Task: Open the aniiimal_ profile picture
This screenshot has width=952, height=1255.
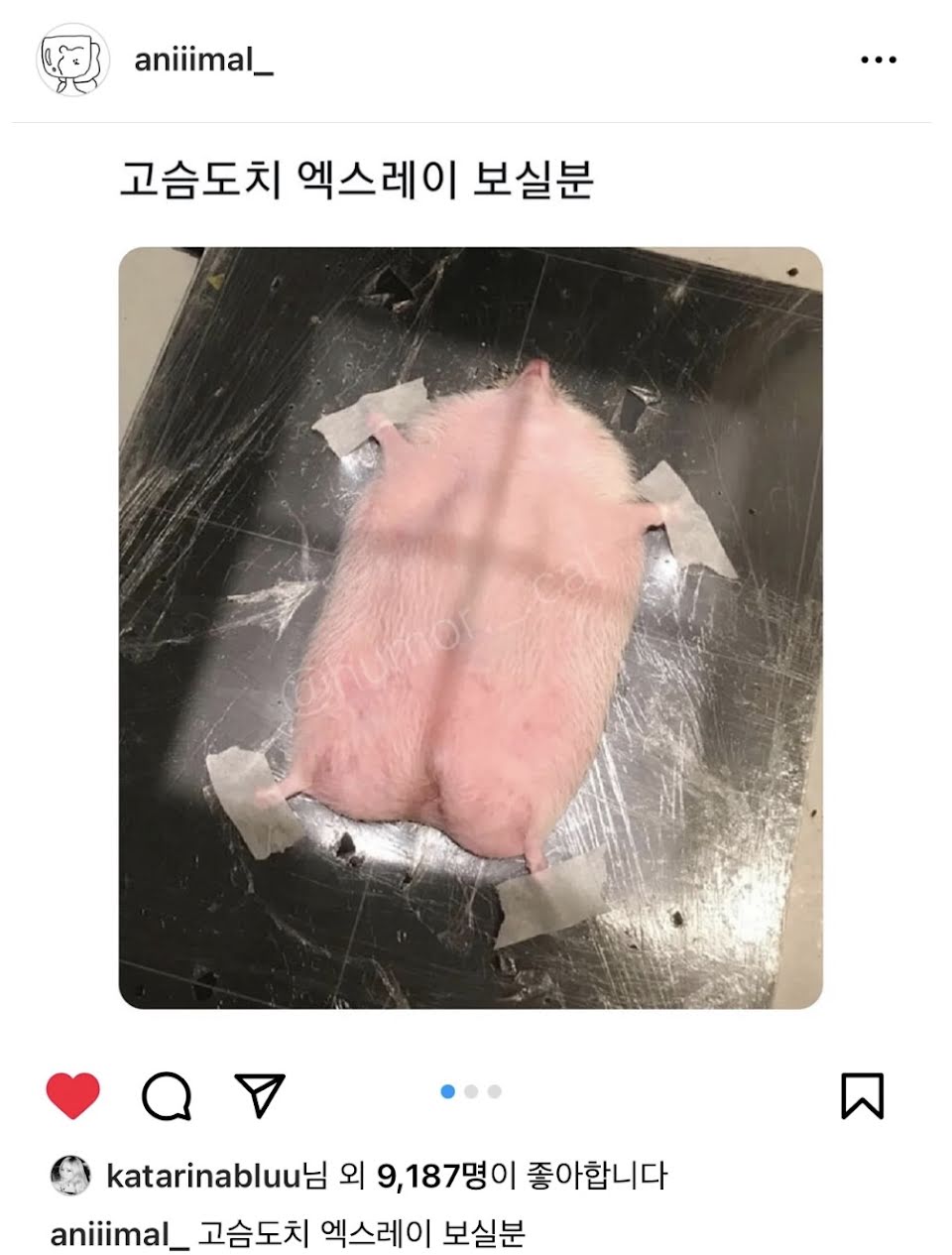Action: point(73,60)
